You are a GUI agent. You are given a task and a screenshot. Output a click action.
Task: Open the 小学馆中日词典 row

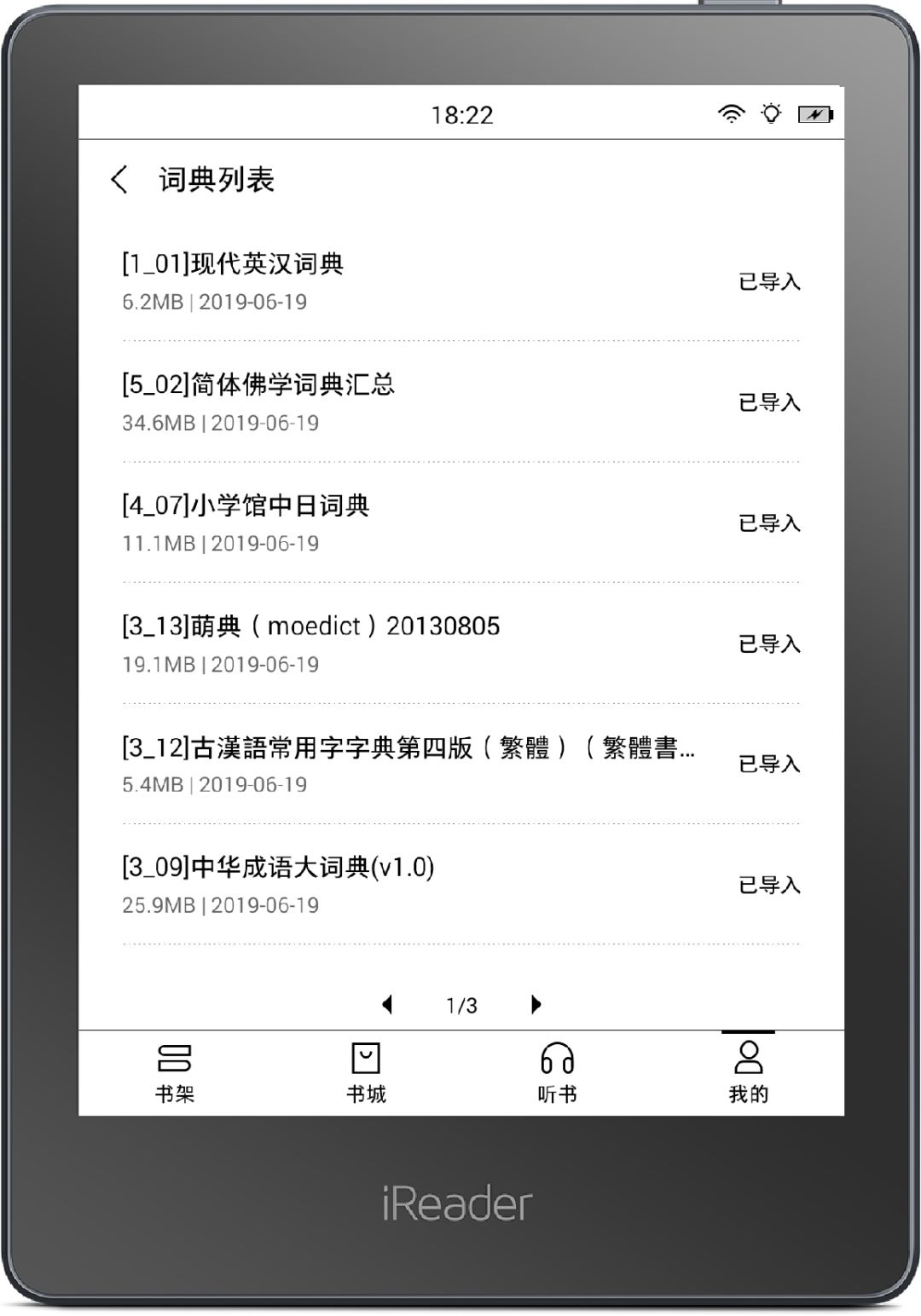[x=460, y=522]
